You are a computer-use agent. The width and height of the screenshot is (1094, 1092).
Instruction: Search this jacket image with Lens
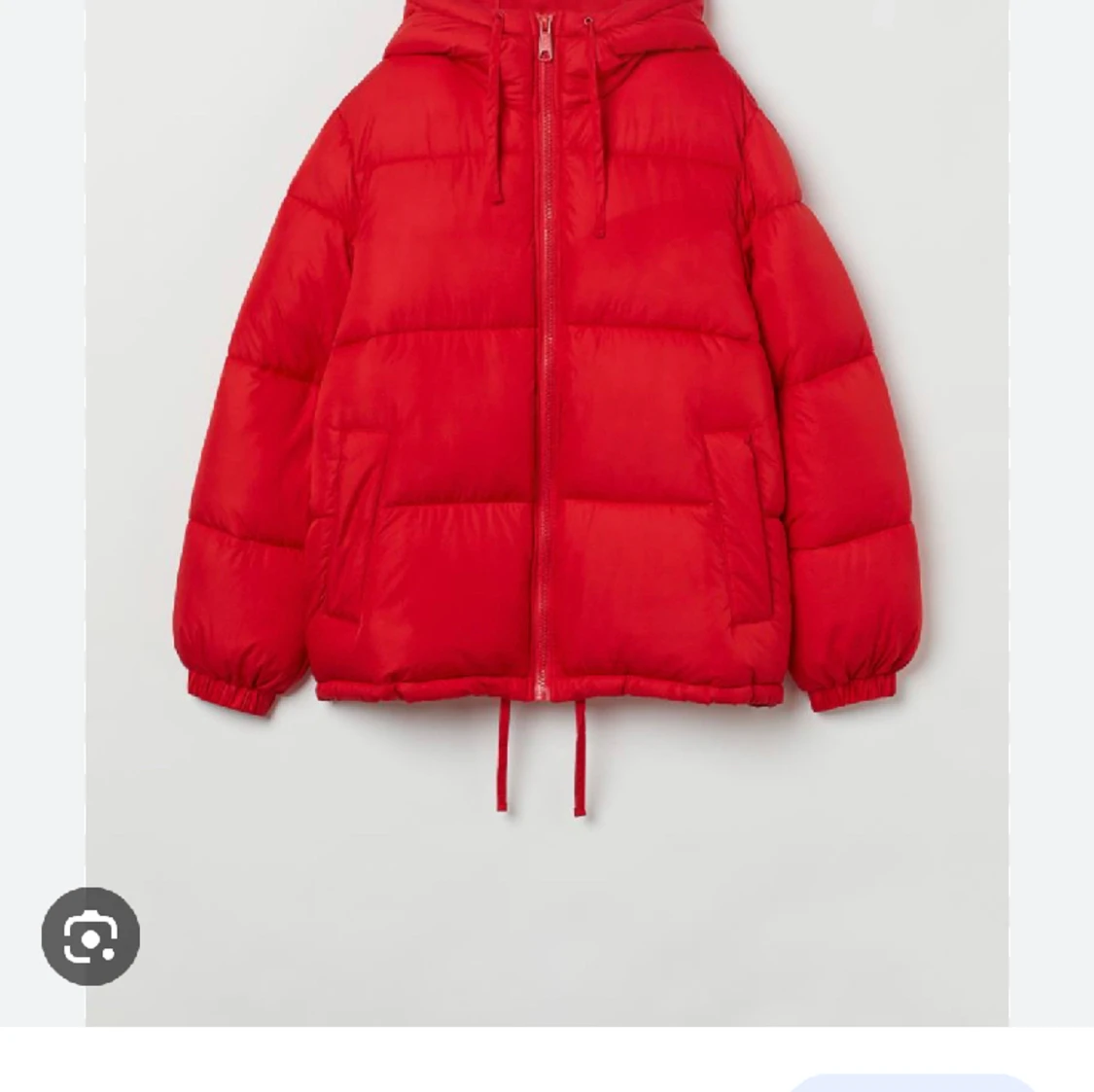click(90, 936)
